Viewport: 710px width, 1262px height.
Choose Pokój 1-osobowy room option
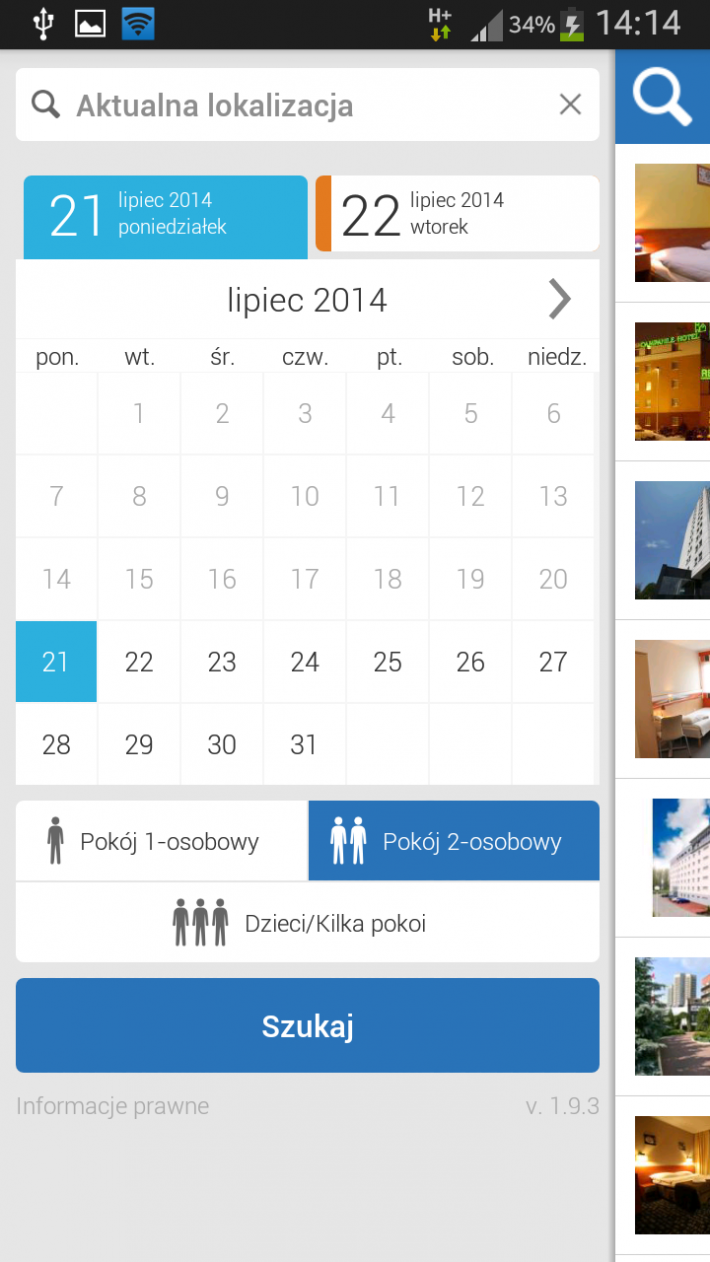[162, 841]
